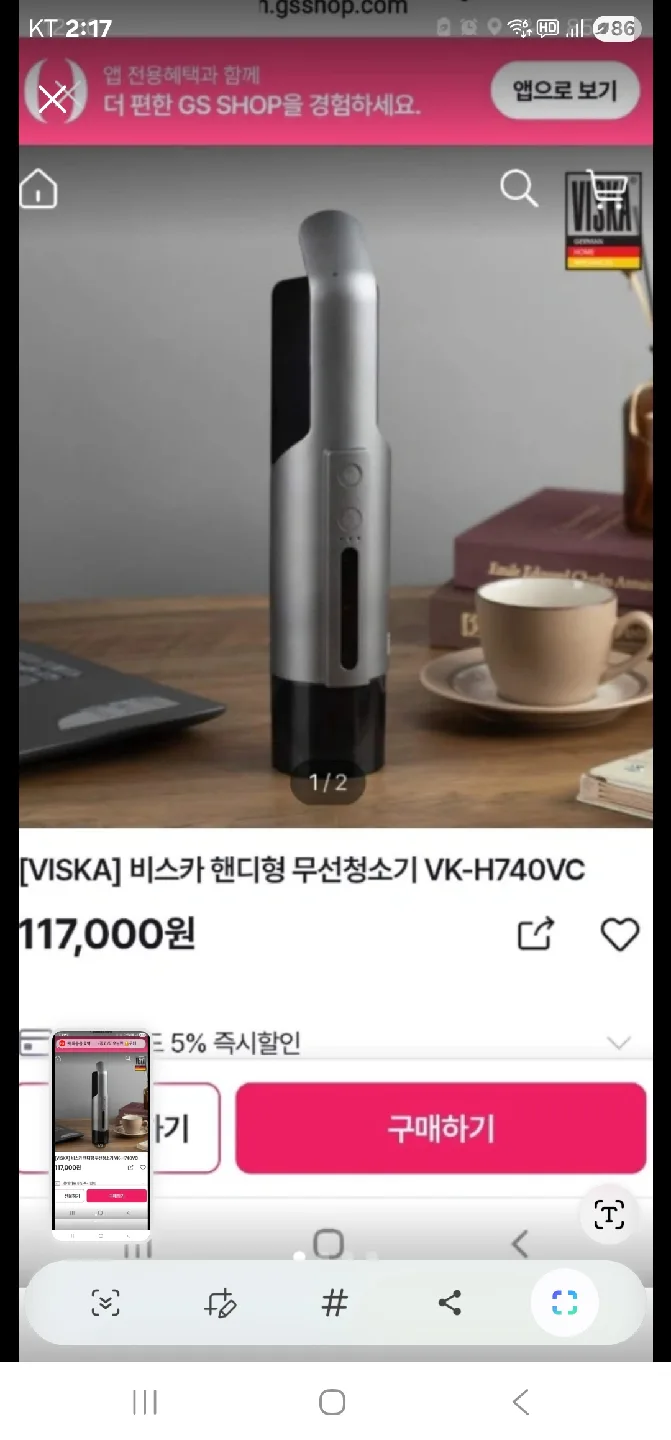Tap the 앱으로 보기 button
The width and height of the screenshot is (671, 1440).
(x=564, y=91)
